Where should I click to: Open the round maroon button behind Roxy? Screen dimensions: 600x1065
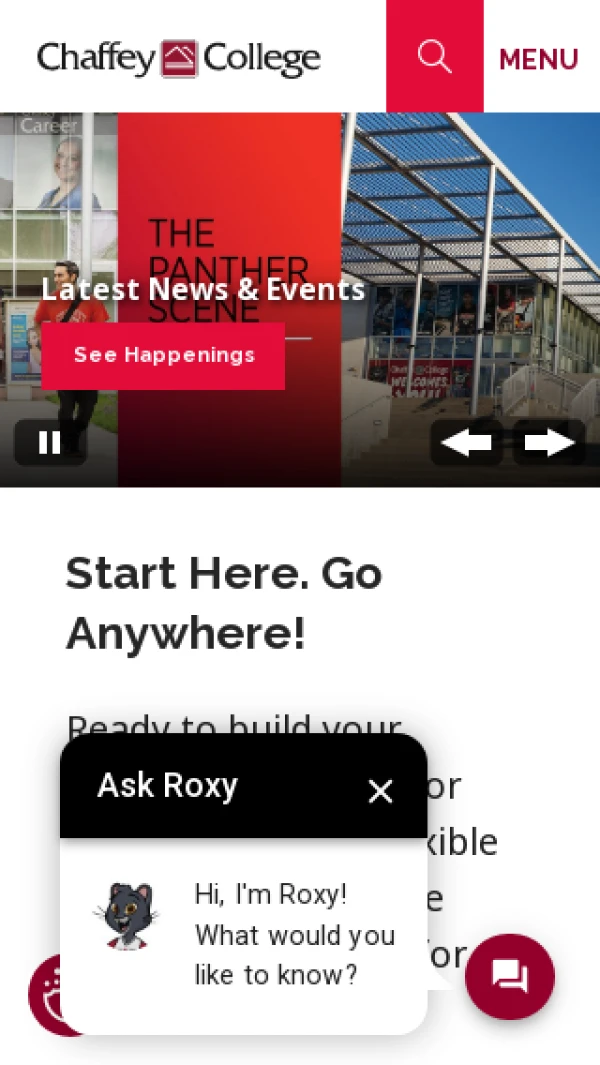point(44,995)
